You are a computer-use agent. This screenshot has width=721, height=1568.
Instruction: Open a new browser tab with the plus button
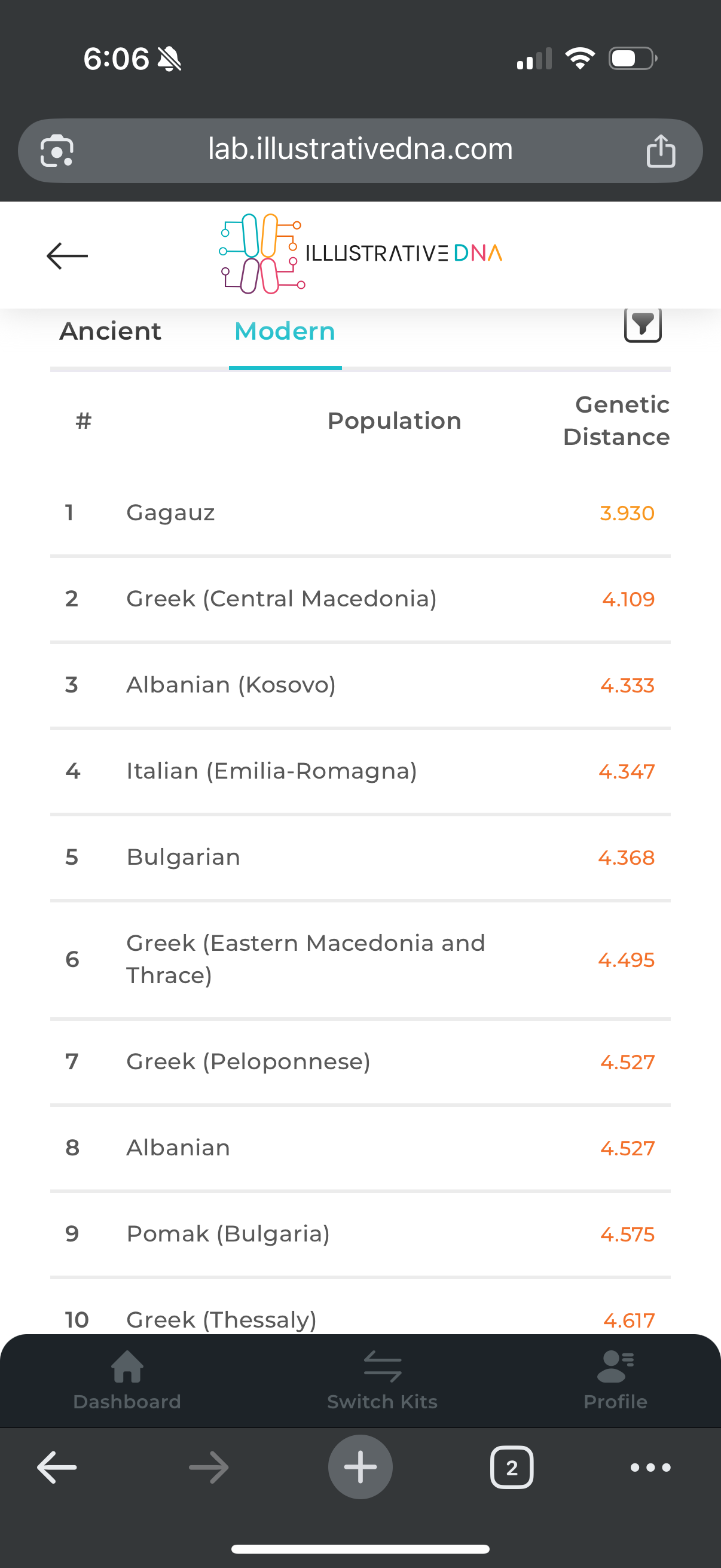tap(360, 1467)
